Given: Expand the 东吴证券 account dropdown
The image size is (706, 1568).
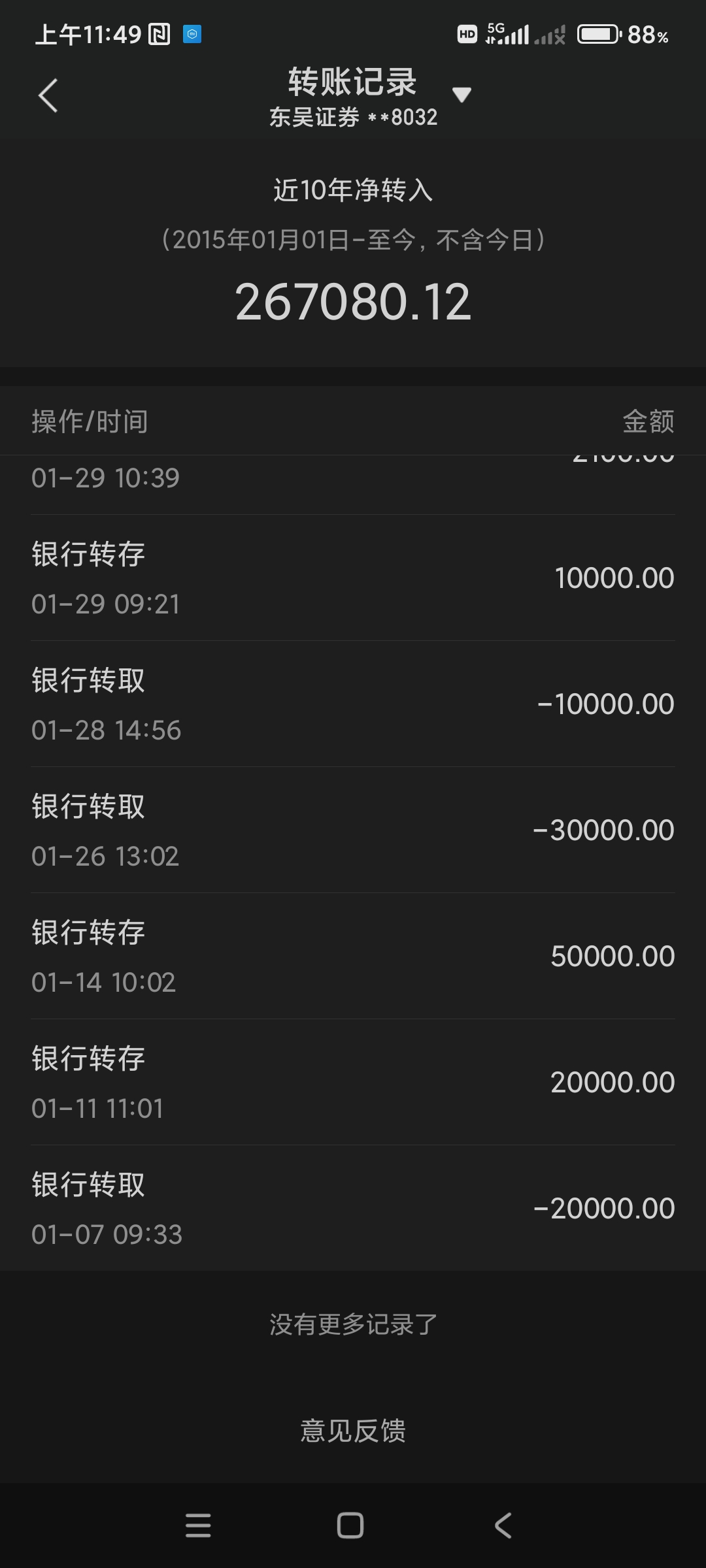Looking at the screenshot, I should pos(462,95).
